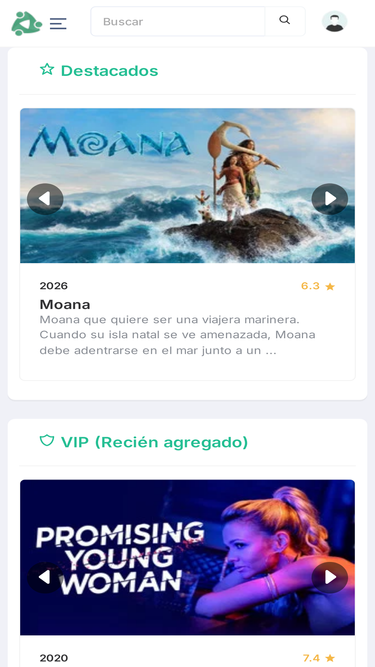
Task: Show previous featured item in Destacados
Action: click(45, 199)
